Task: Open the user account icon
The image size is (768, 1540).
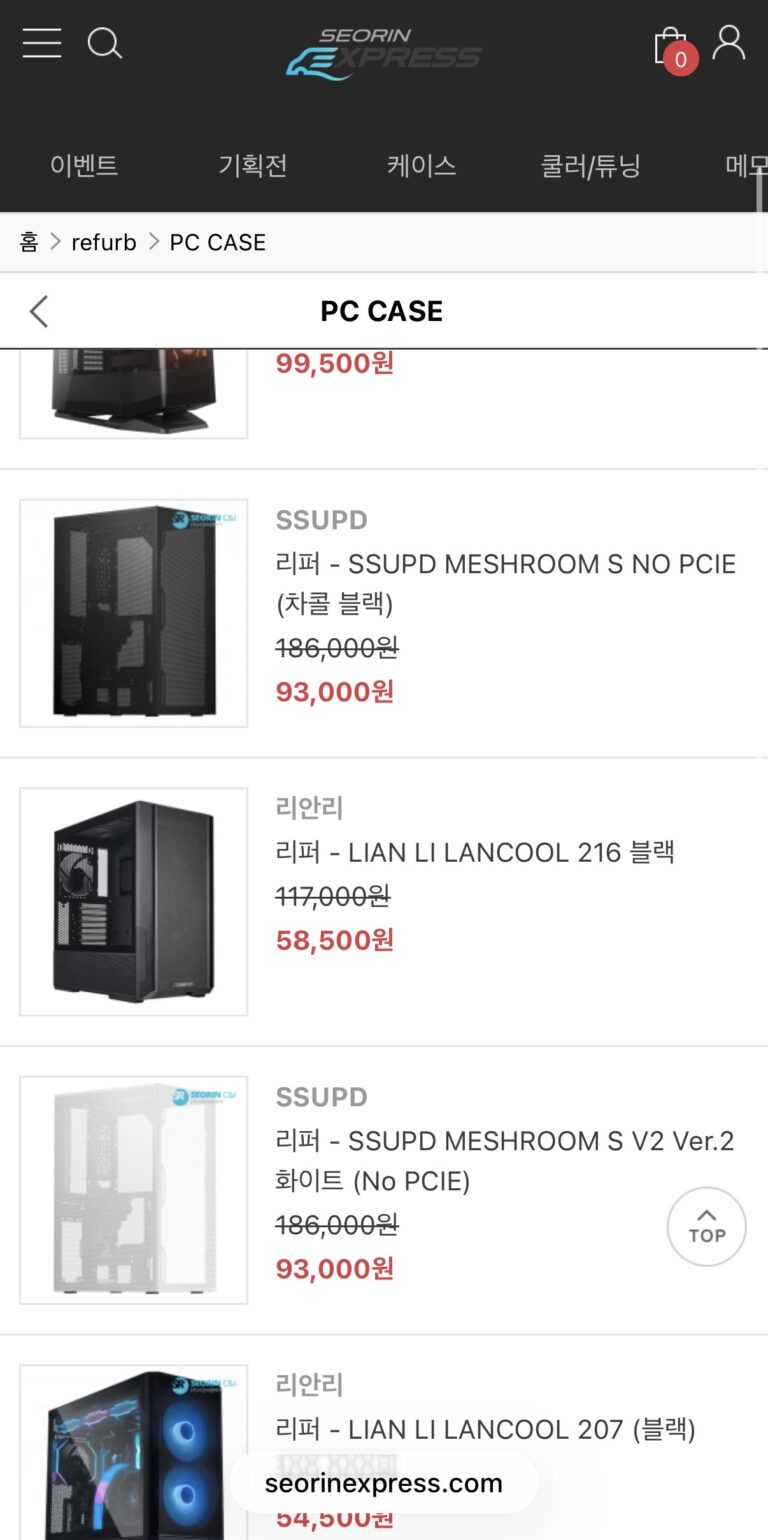Action: point(729,43)
